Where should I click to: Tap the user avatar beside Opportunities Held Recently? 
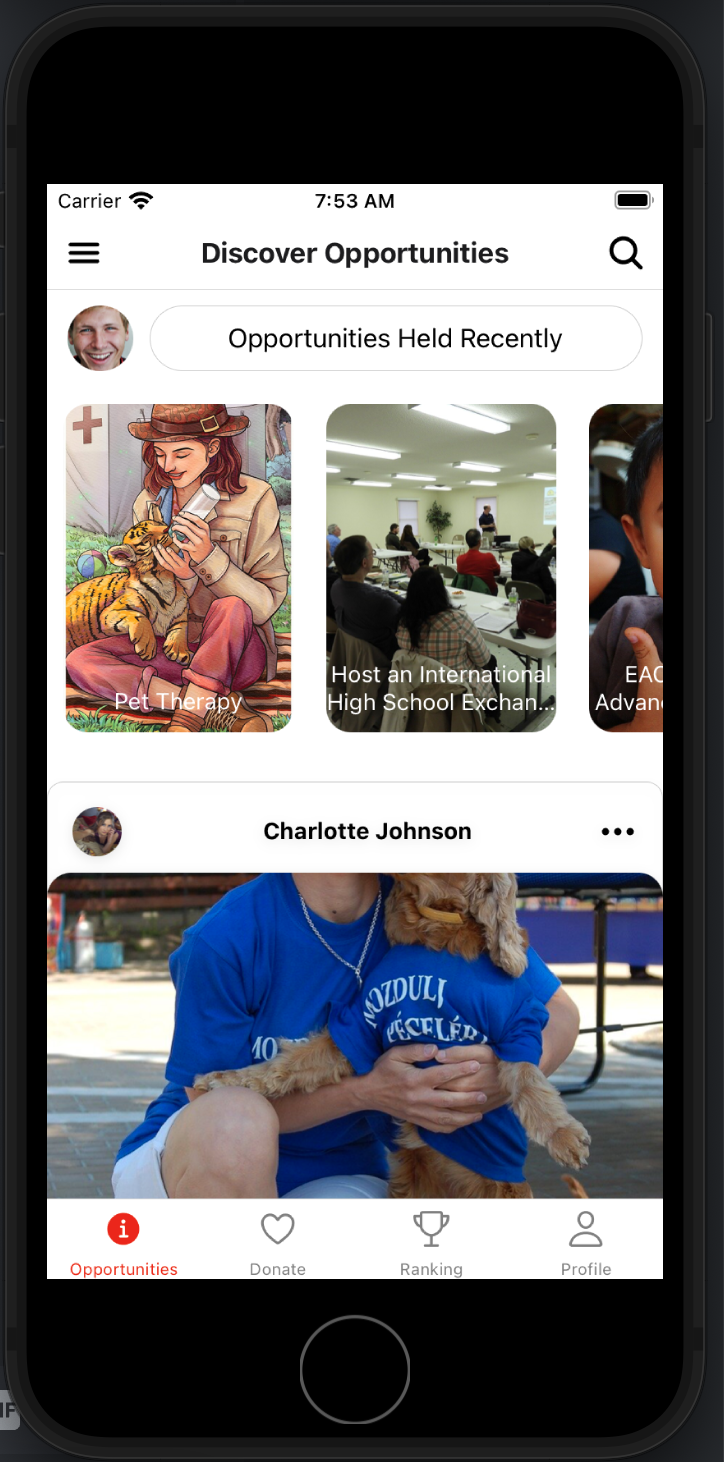point(100,339)
